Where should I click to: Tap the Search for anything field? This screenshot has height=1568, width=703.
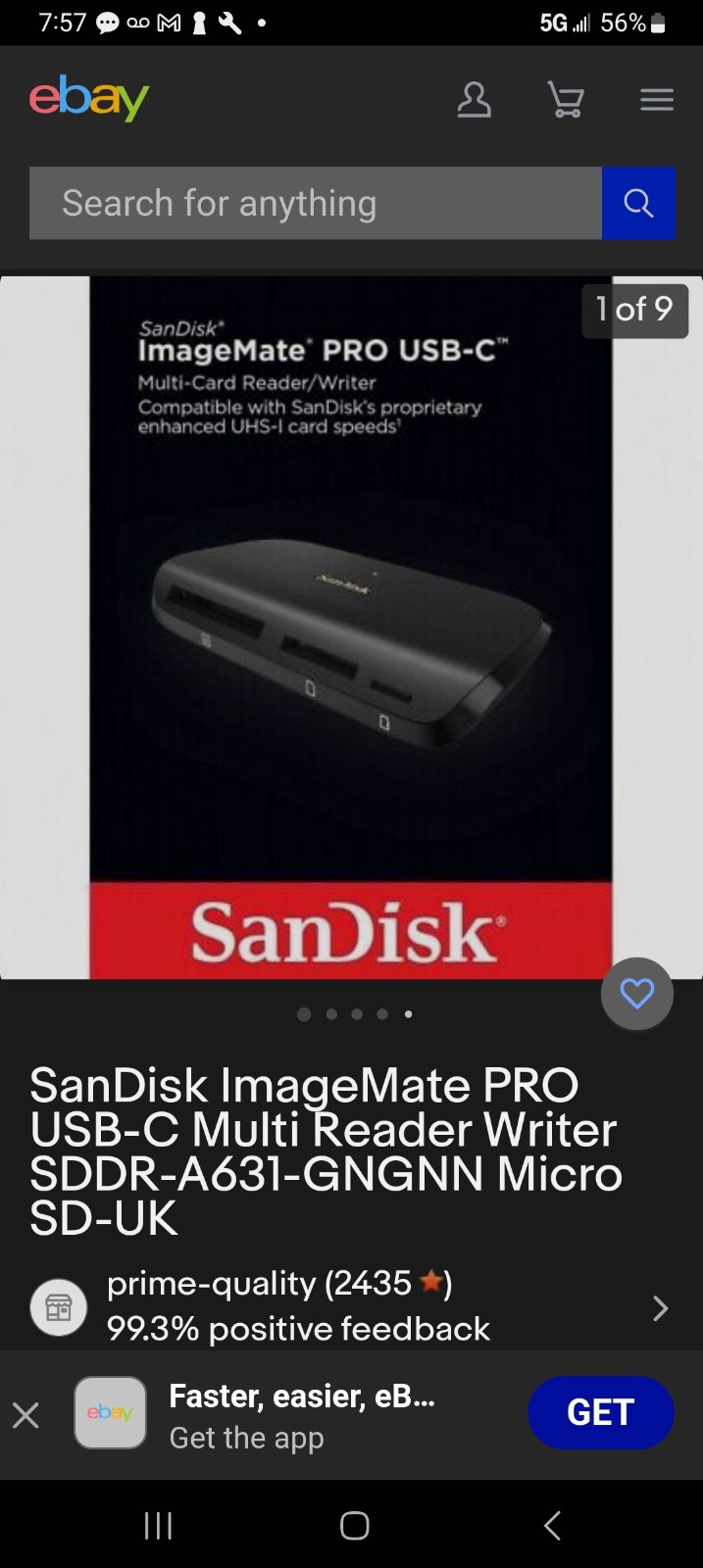(316, 203)
